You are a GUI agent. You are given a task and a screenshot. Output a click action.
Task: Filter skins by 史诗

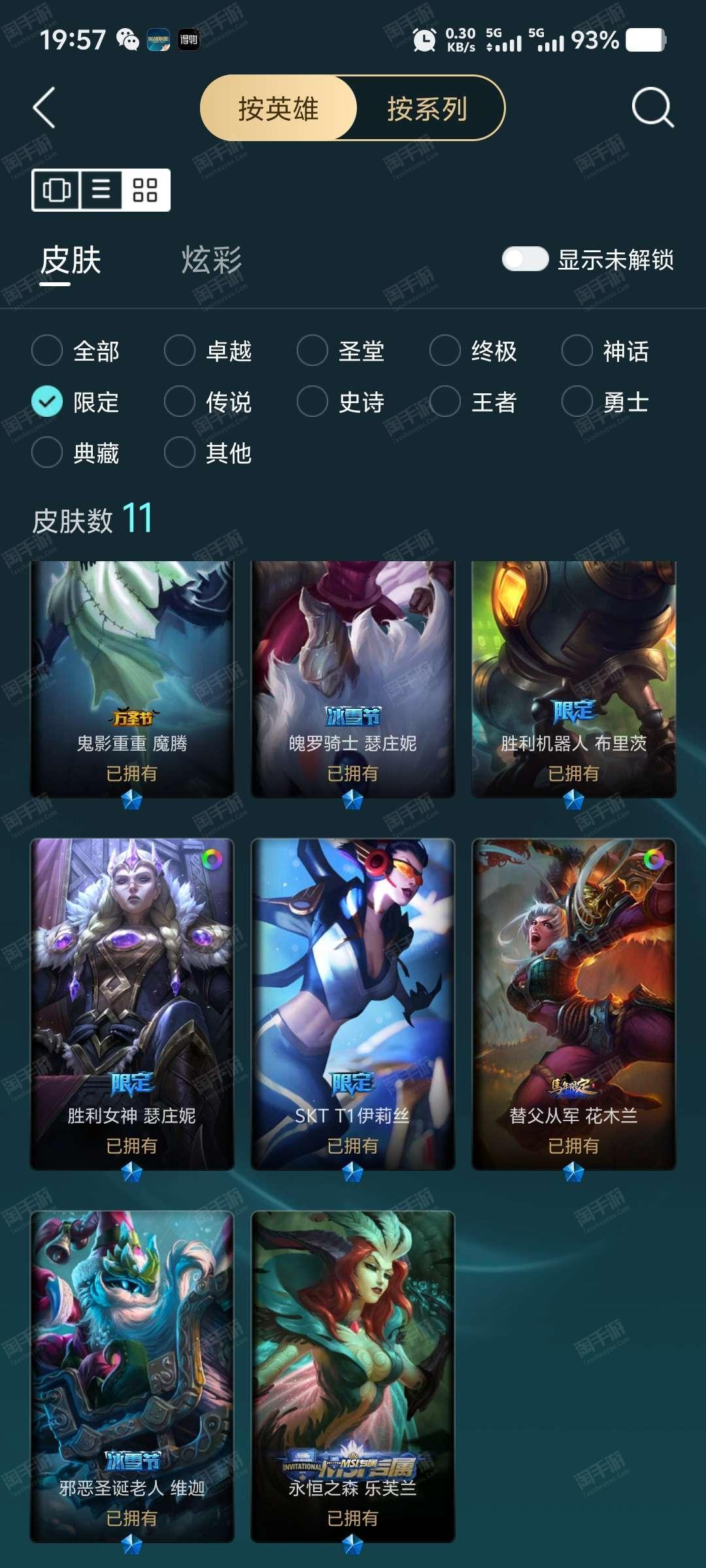341,402
